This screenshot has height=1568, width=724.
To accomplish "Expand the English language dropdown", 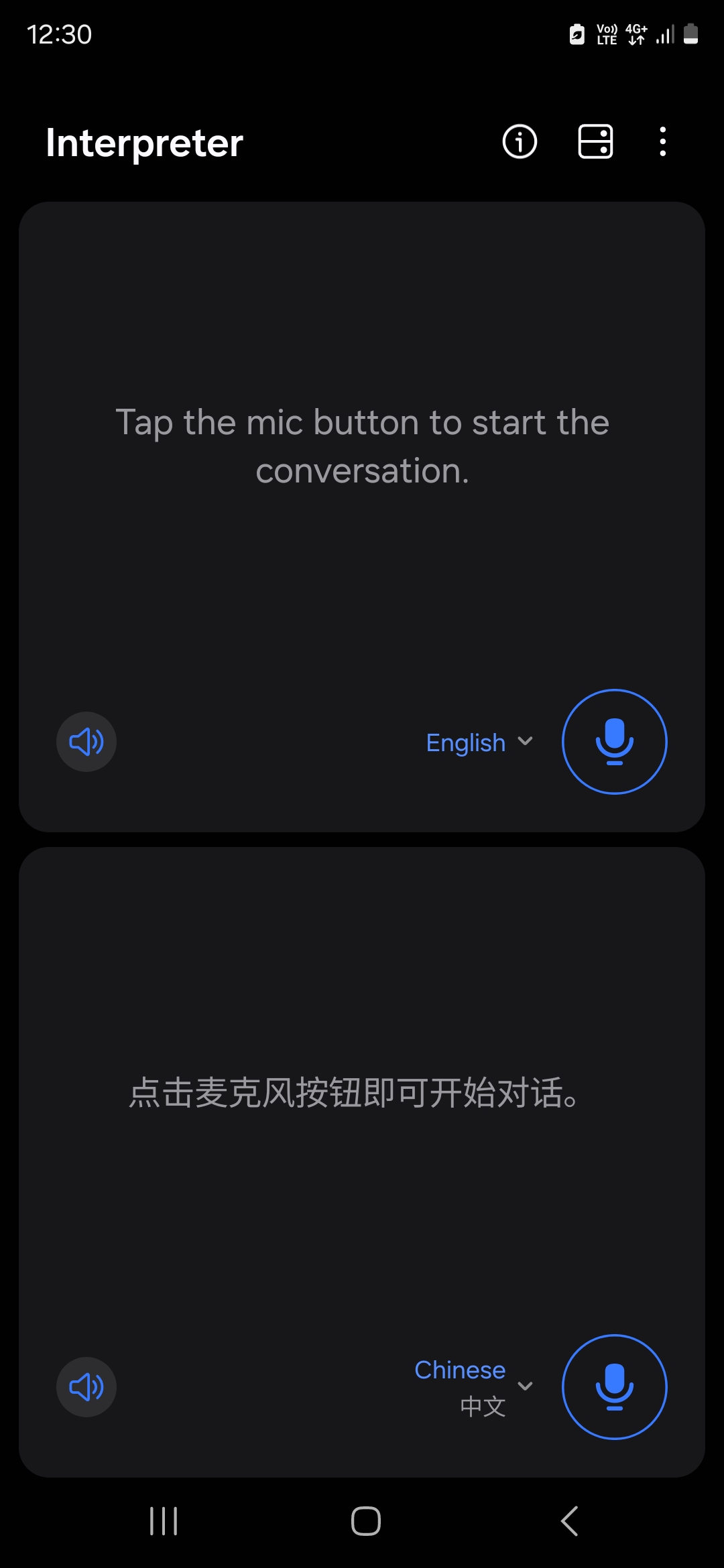I will coord(479,742).
